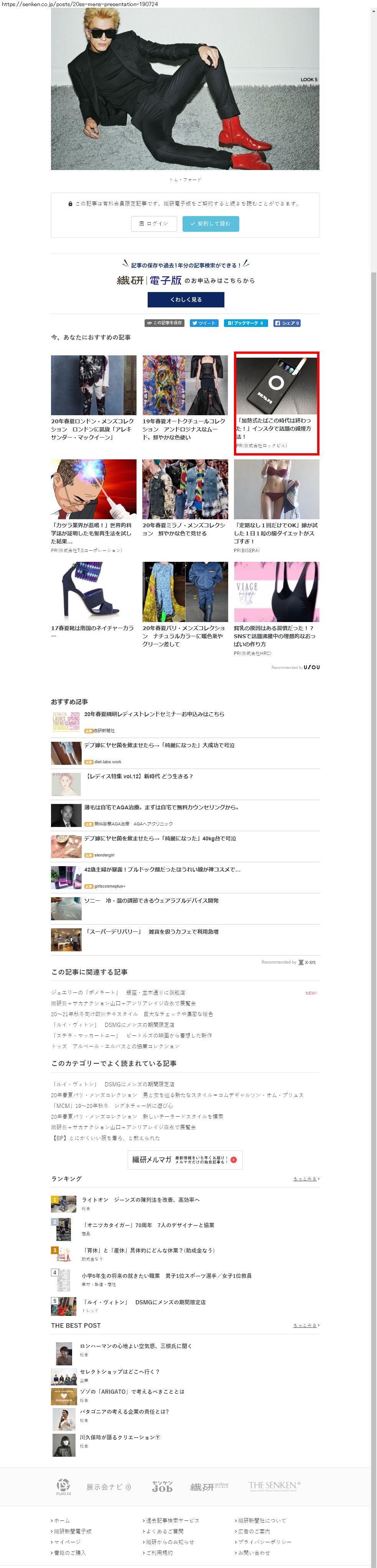
Task: Open くわしく見る for 電子版 details
Action: [186, 299]
